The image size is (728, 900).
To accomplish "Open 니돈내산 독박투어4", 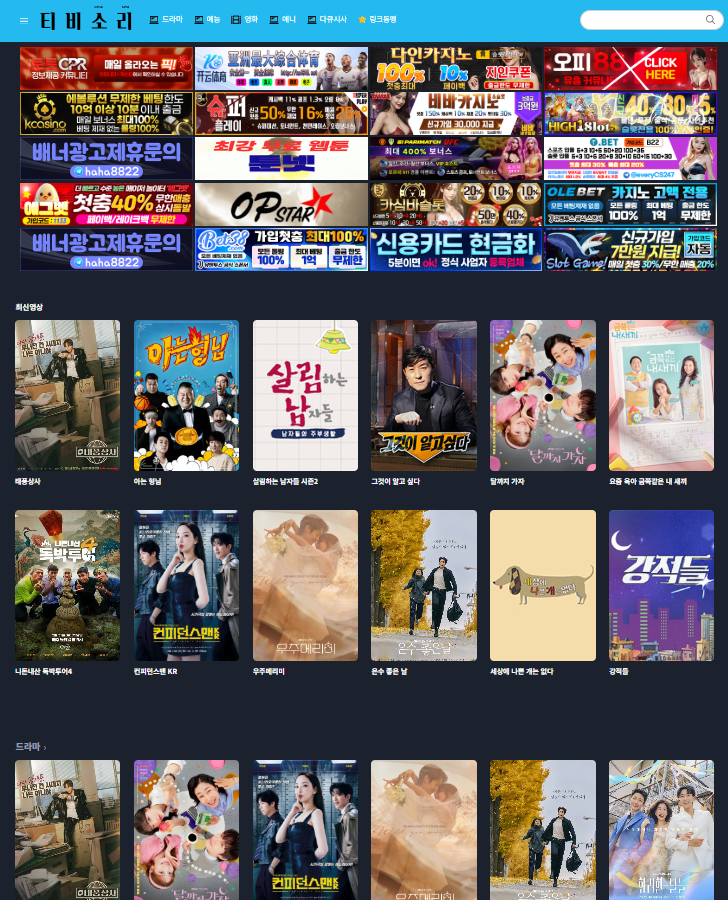I will point(67,585).
